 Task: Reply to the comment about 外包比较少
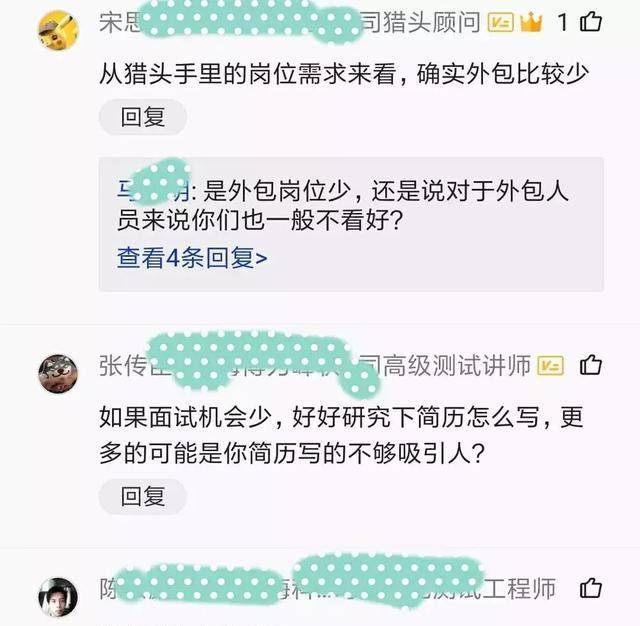(x=142, y=116)
